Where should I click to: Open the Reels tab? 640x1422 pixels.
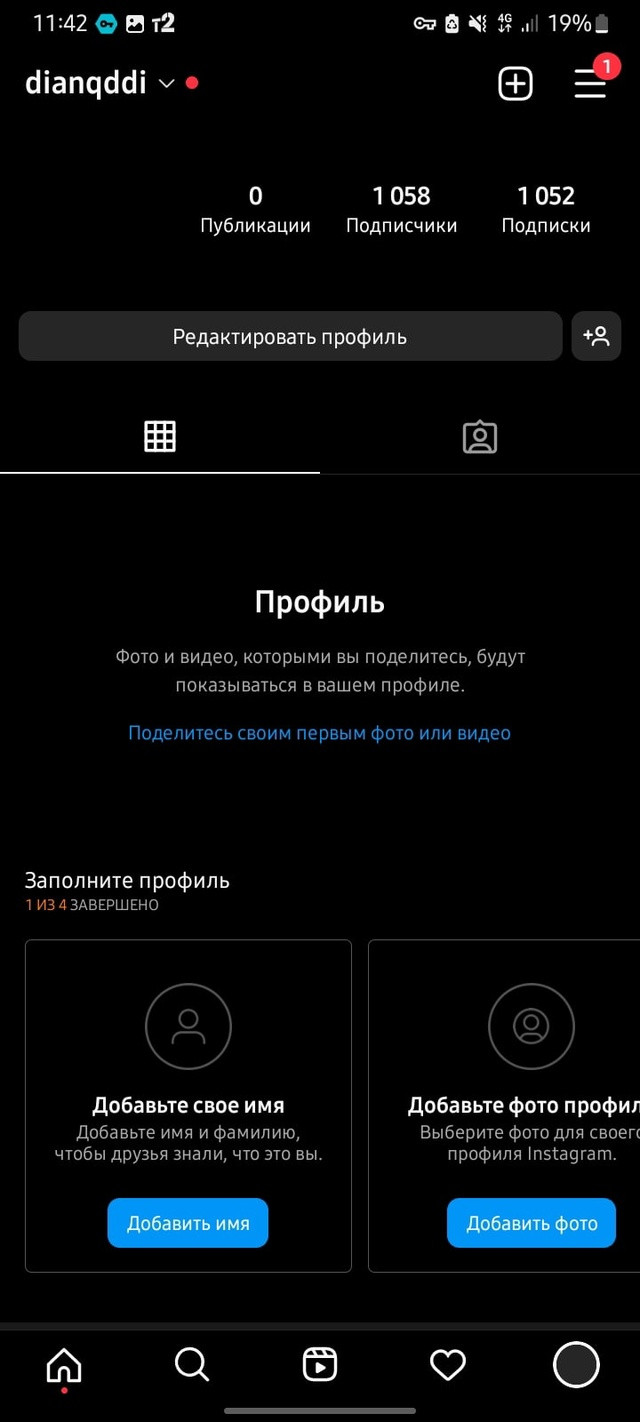[320, 1365]
